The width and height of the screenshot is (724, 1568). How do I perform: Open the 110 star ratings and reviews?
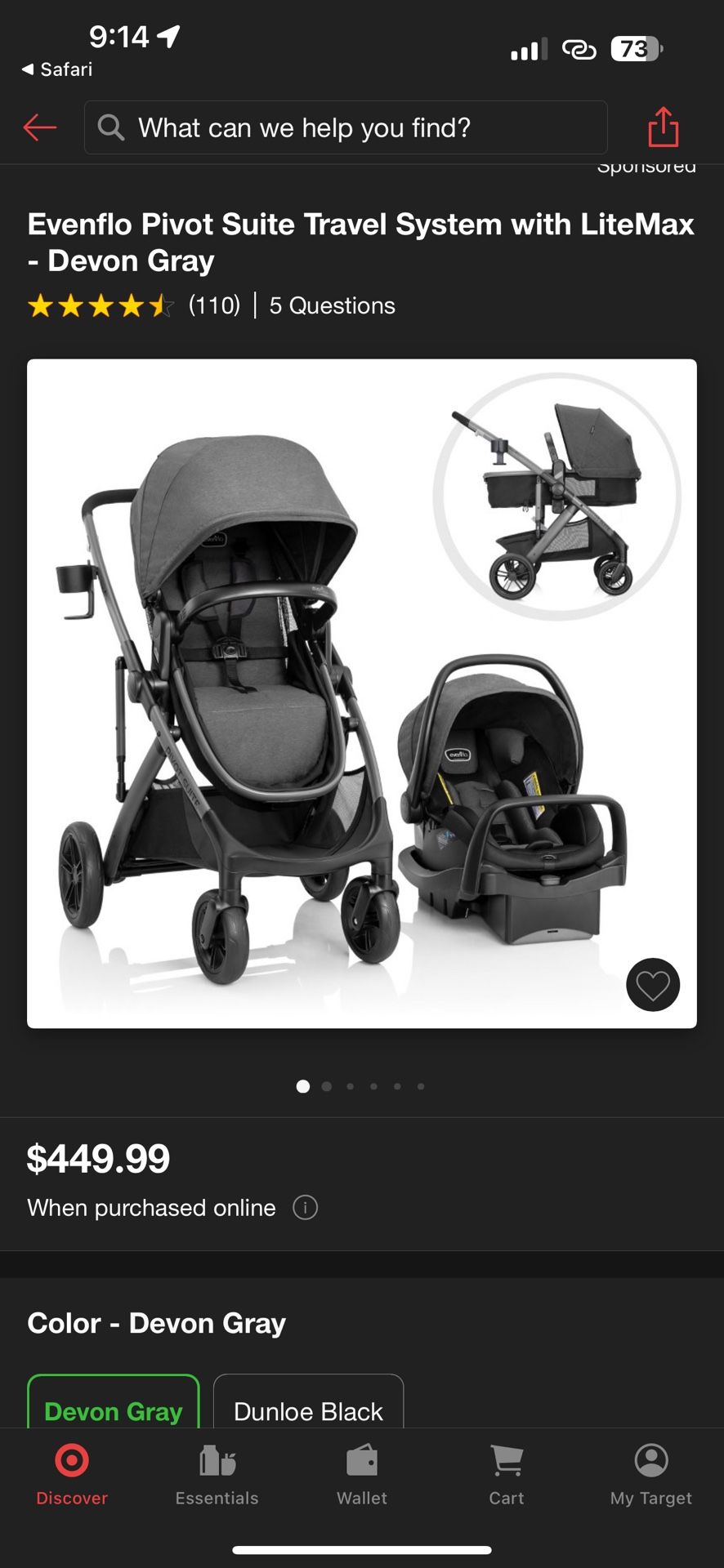134,305
